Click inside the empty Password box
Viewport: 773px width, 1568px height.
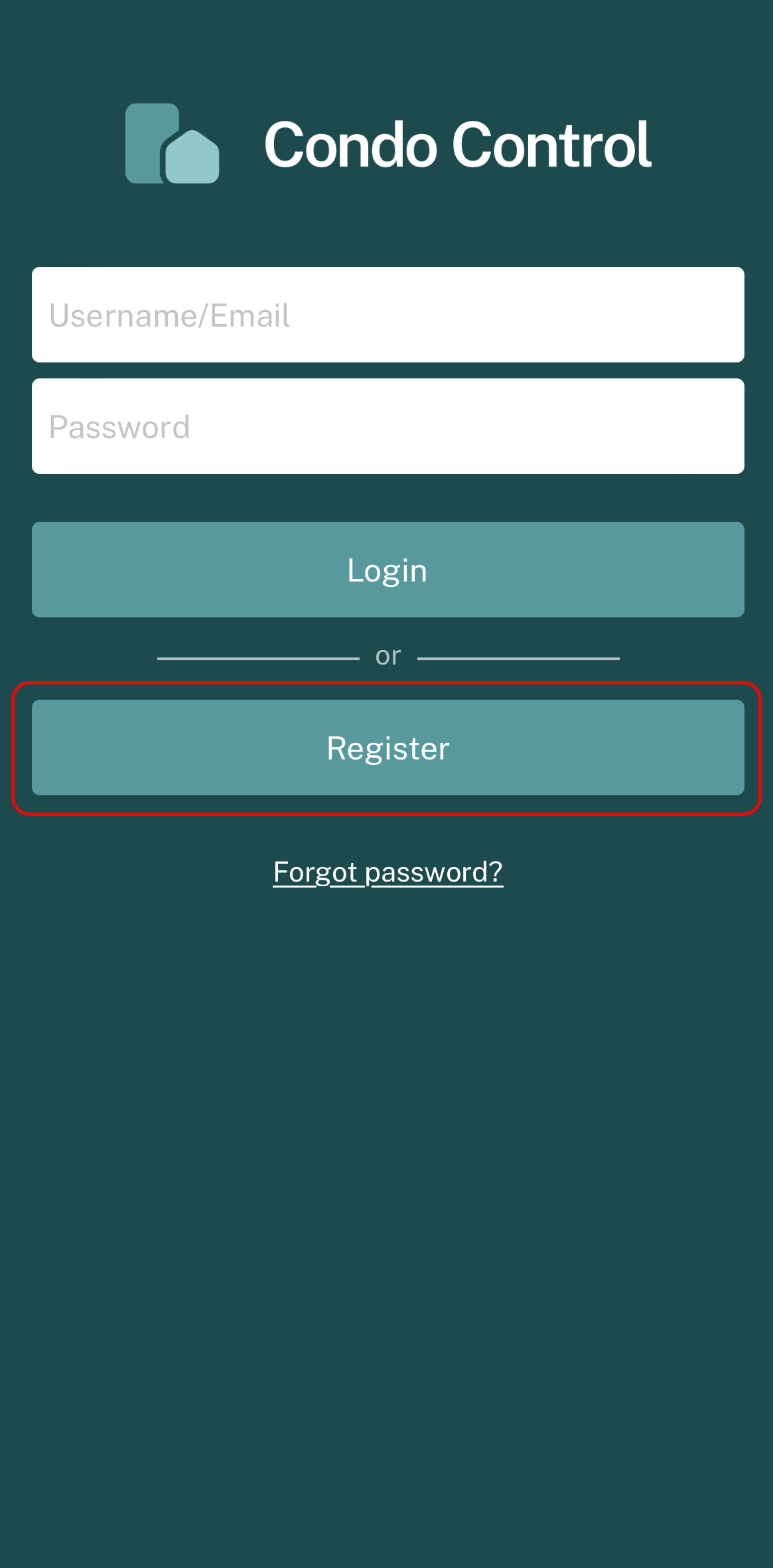click(x=387, y=426)
